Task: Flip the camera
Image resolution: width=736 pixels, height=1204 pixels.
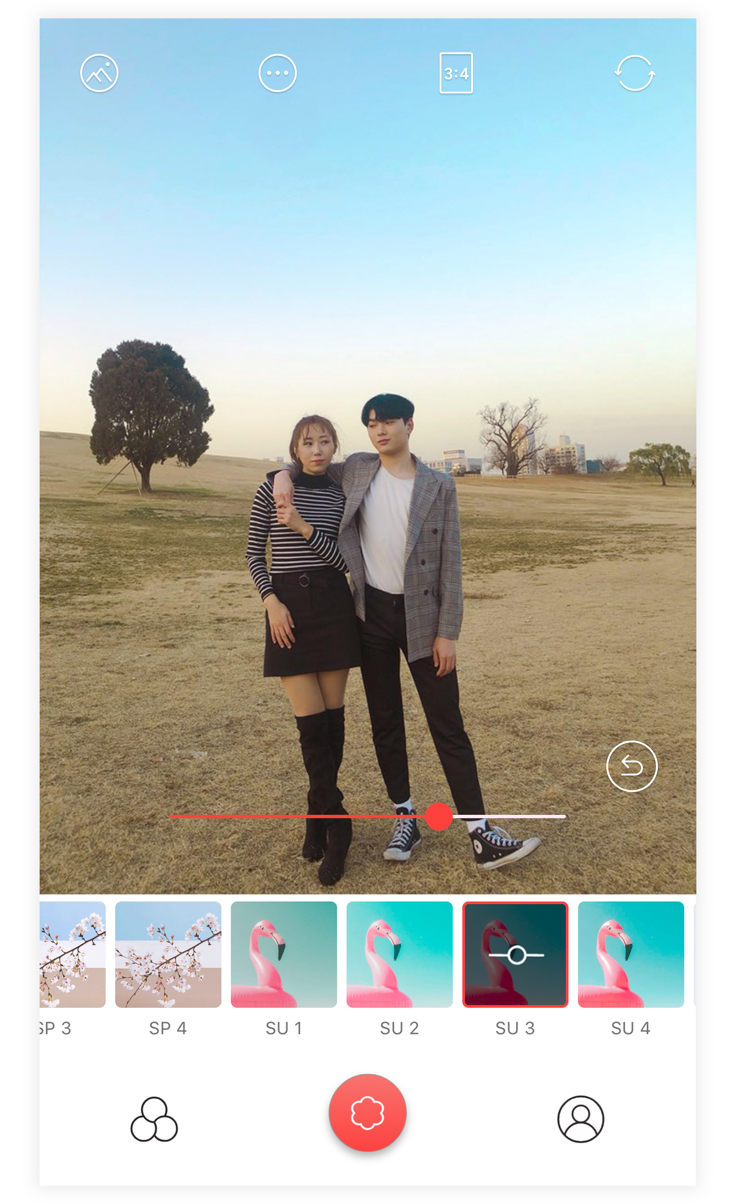Action: pyautogui.click(x=634, y=73)
